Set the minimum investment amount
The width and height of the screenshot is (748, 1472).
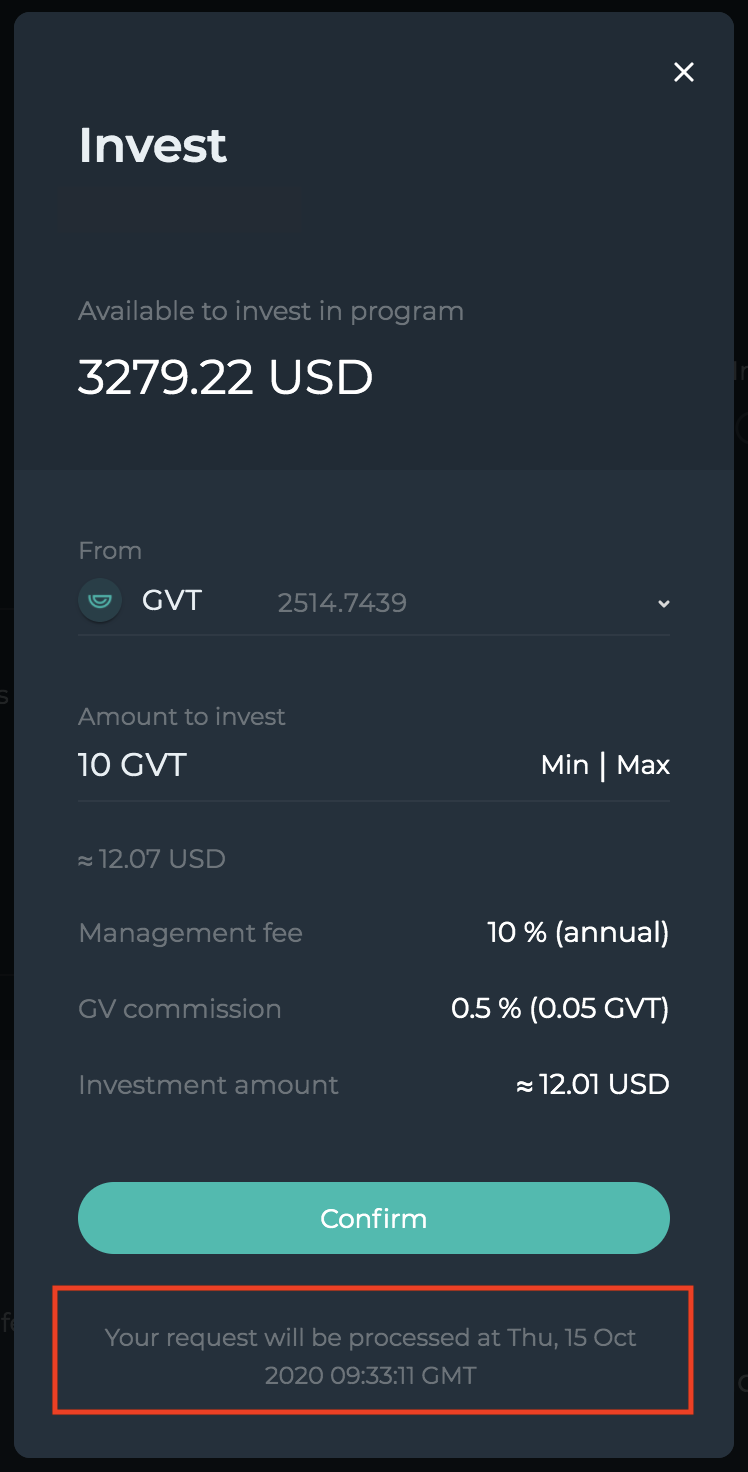[x=564, y=766]
